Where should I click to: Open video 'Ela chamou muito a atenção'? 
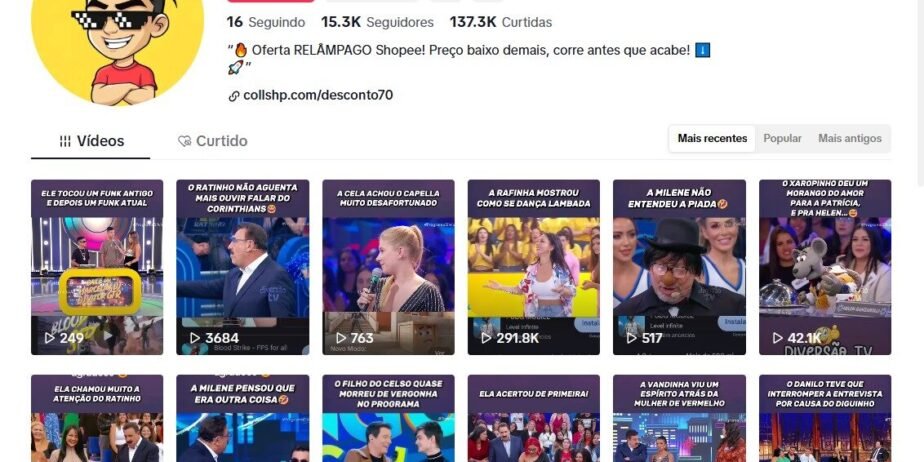point(97,420)
